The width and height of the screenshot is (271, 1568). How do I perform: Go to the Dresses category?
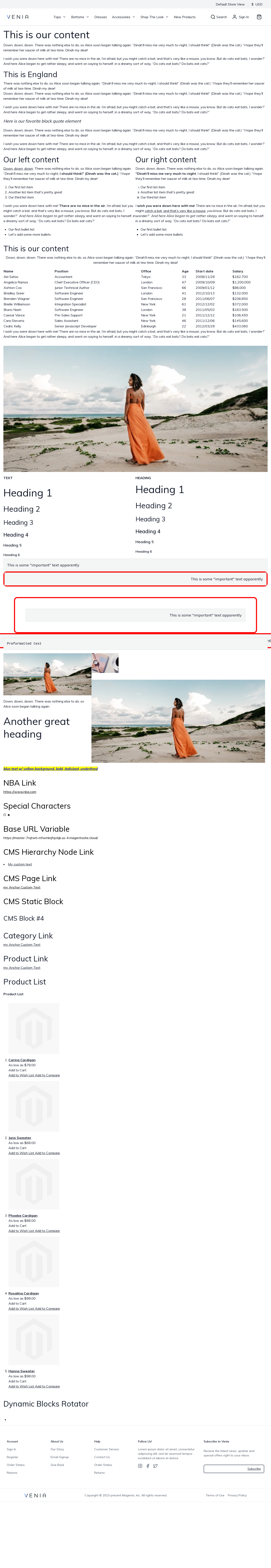[x=101, y=17]
